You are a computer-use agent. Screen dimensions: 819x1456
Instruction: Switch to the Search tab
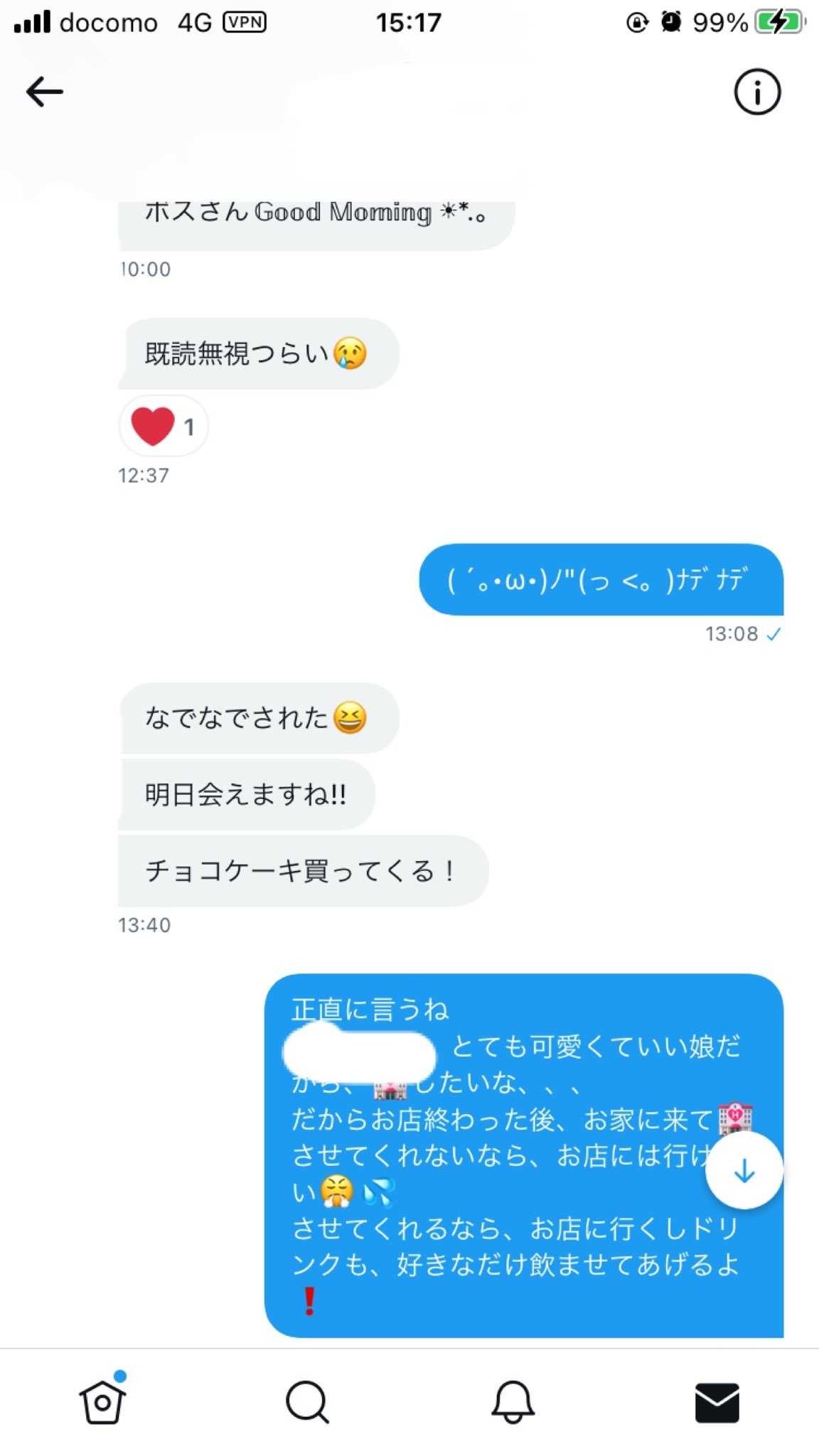pos(307,1401)
